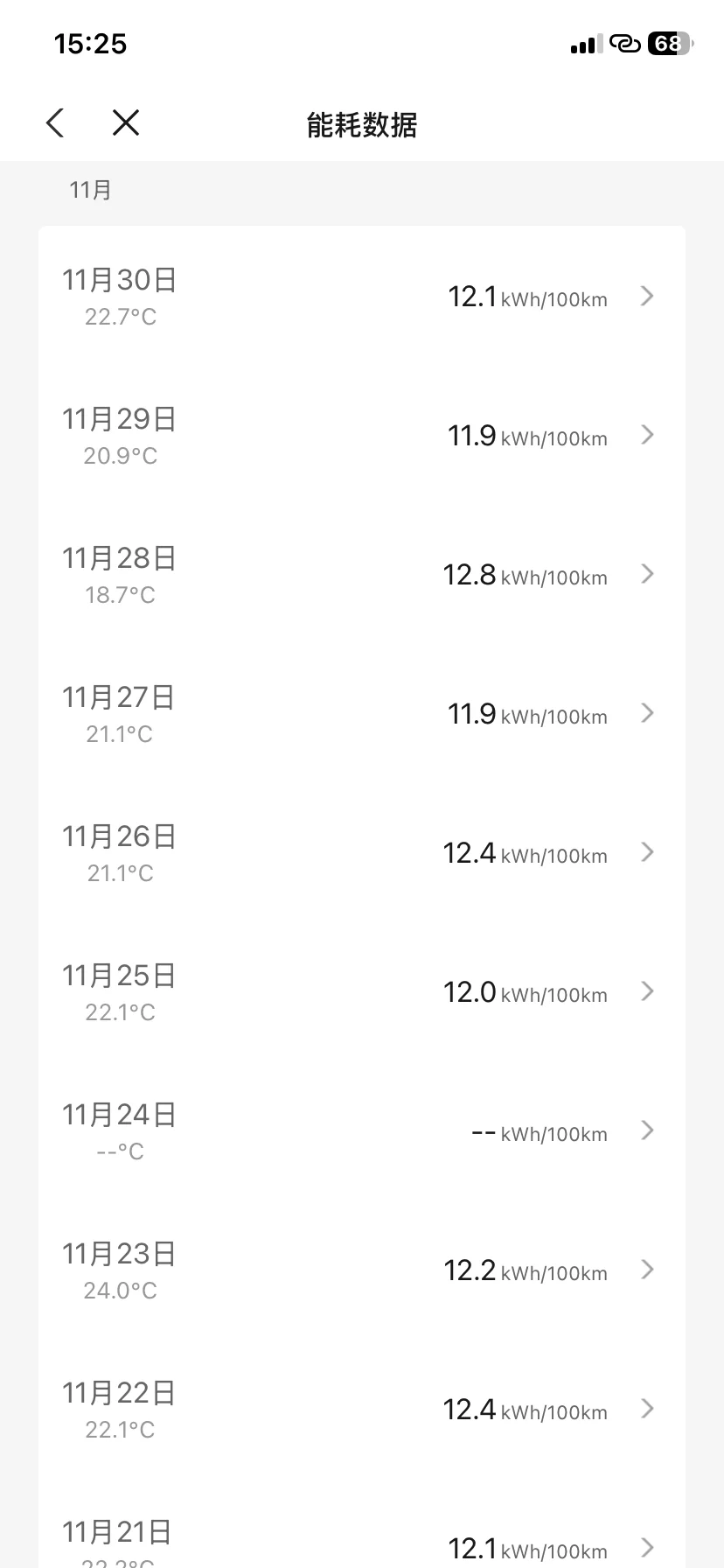Tap the 11月25日 row showing 12.0 kWh/100km
Viewport: 724px width, 1568px height.
point(361,992)
